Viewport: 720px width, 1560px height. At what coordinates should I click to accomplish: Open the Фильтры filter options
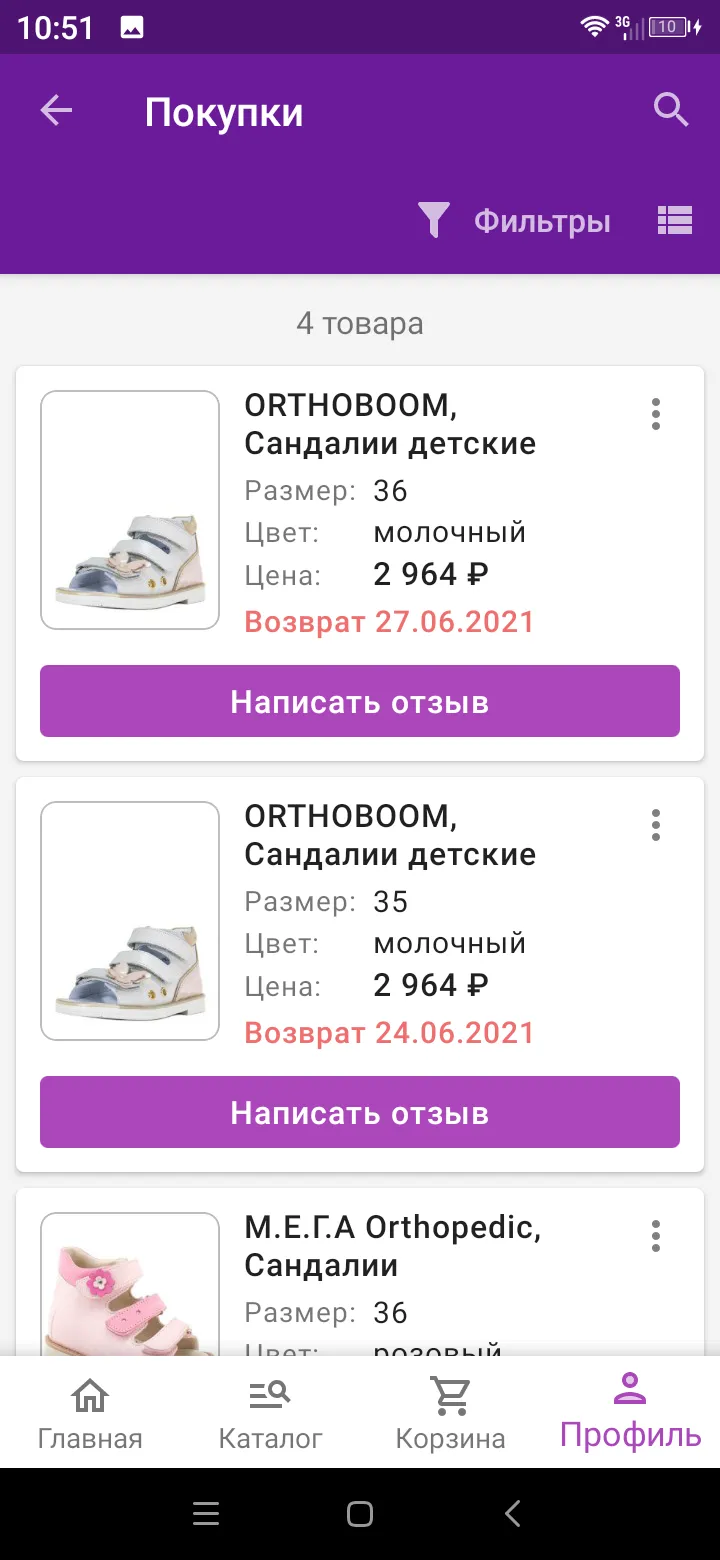click(x=514, y=221)
